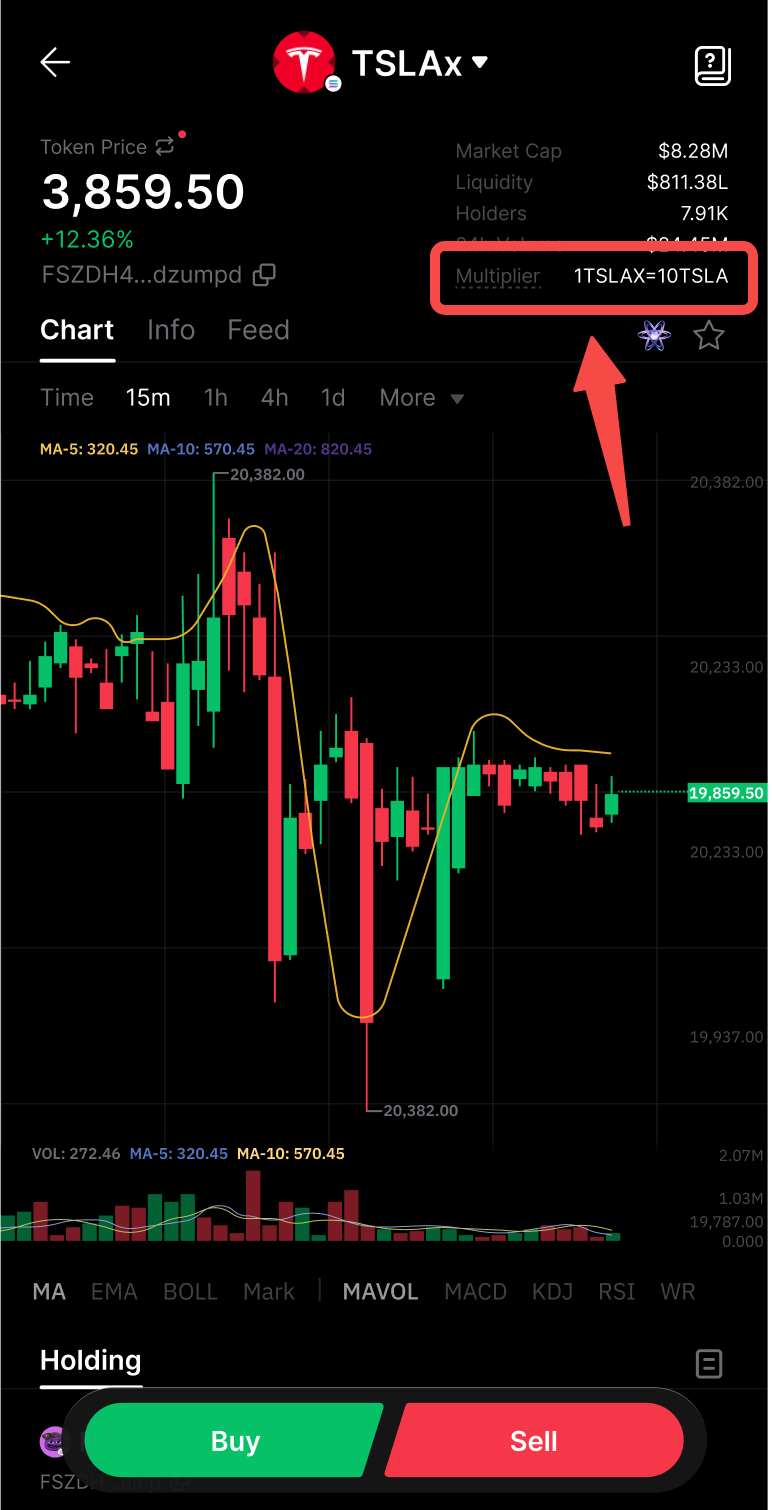Tap the swap icon beside Token Price
This screenshot has width=772, height=1510.
click(x=165, y=147)
